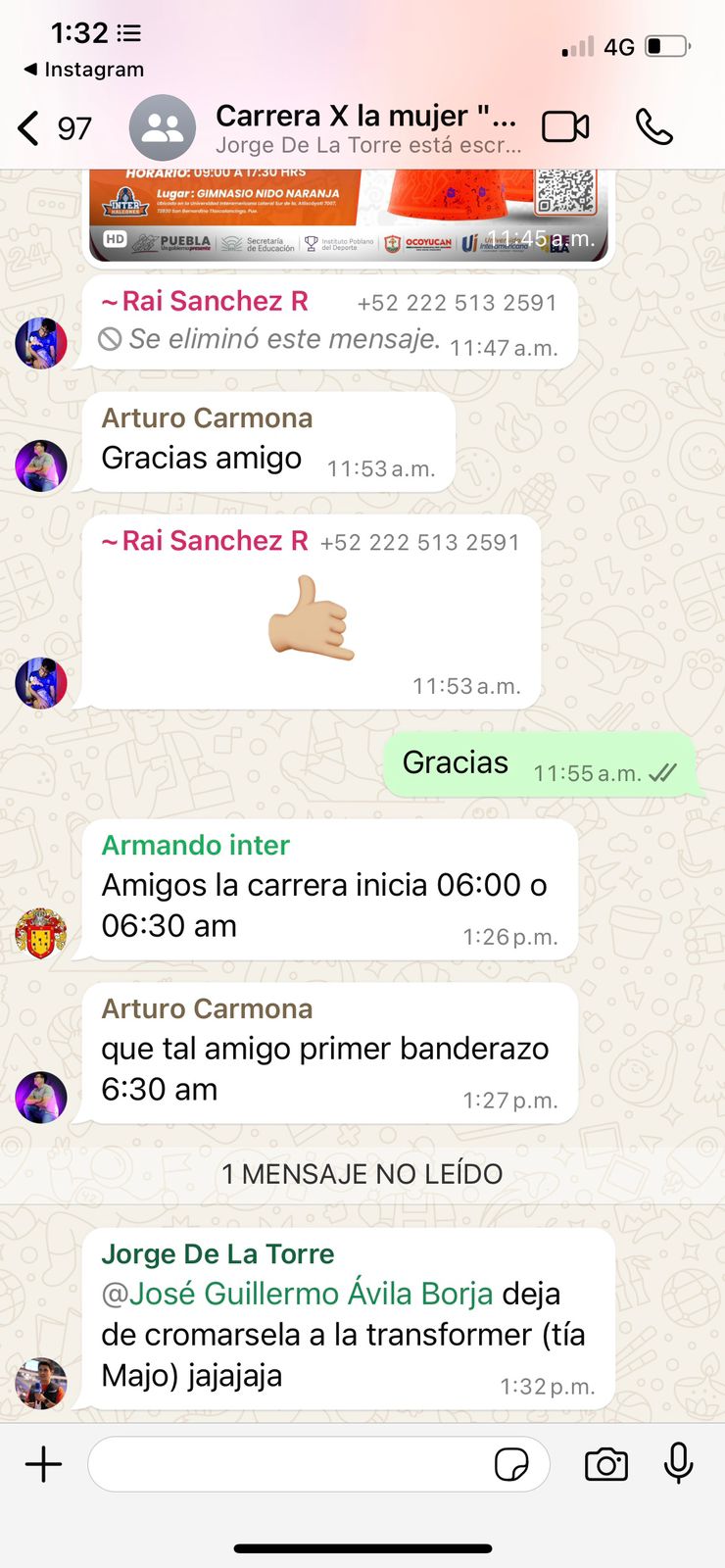Open Jorge De La Torre's profile picture

[41, 1383]
